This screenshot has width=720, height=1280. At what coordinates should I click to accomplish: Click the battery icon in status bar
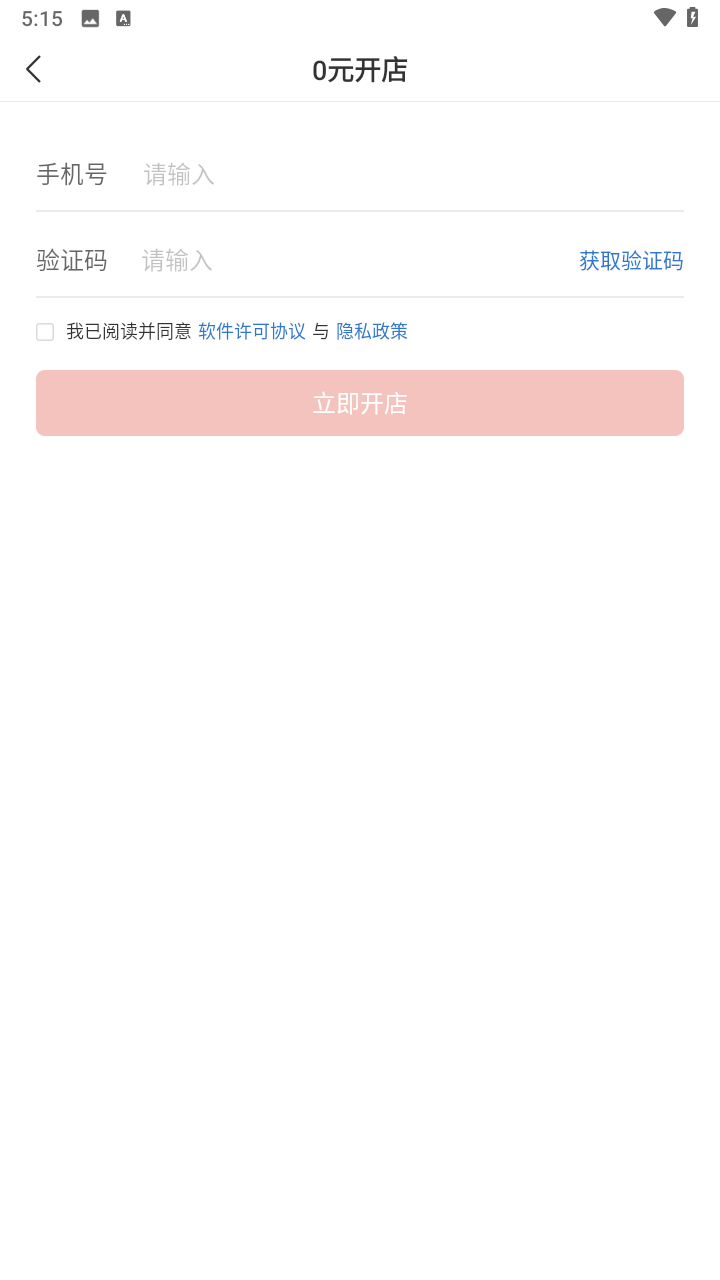694,18
